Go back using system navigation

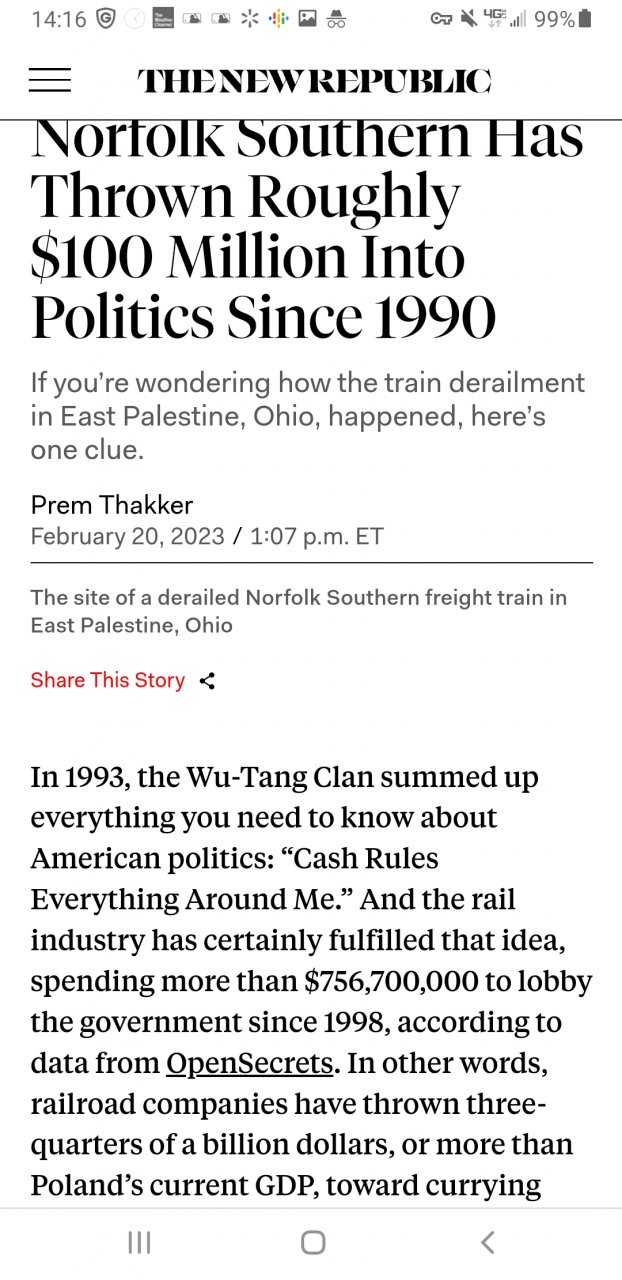487,1242
